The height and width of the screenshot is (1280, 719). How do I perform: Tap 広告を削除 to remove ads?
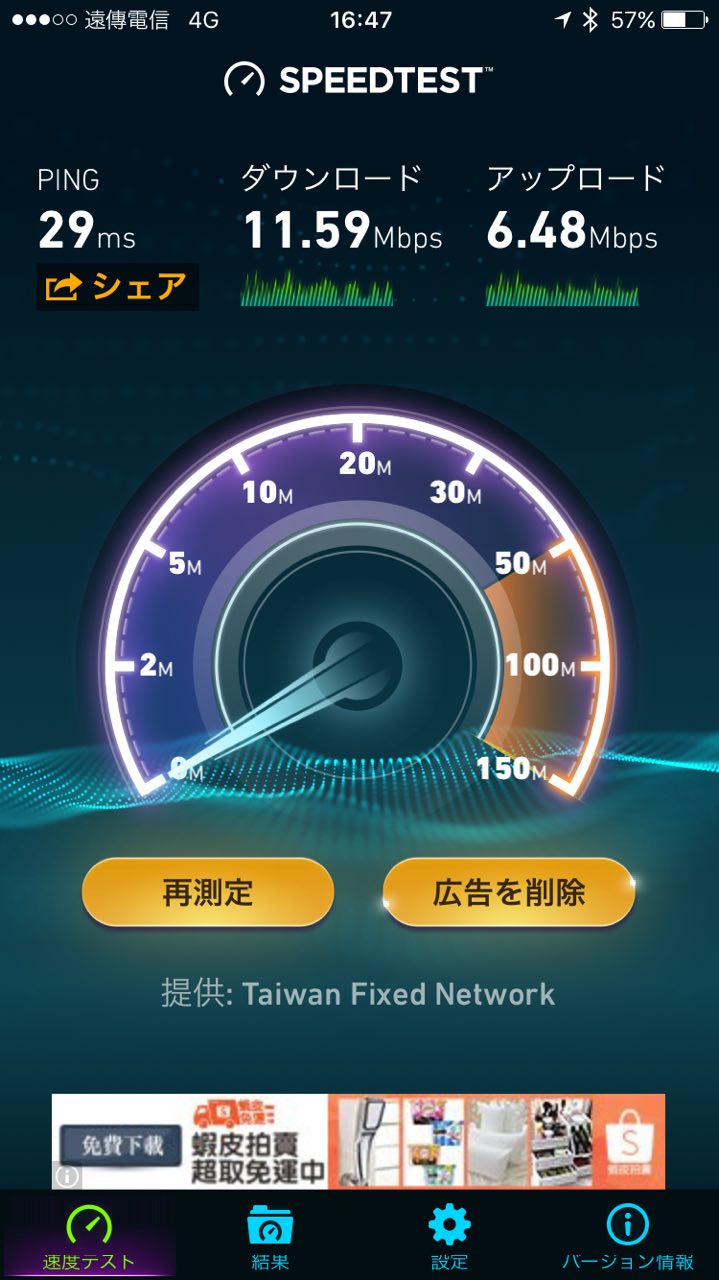(x=509, y=892)
